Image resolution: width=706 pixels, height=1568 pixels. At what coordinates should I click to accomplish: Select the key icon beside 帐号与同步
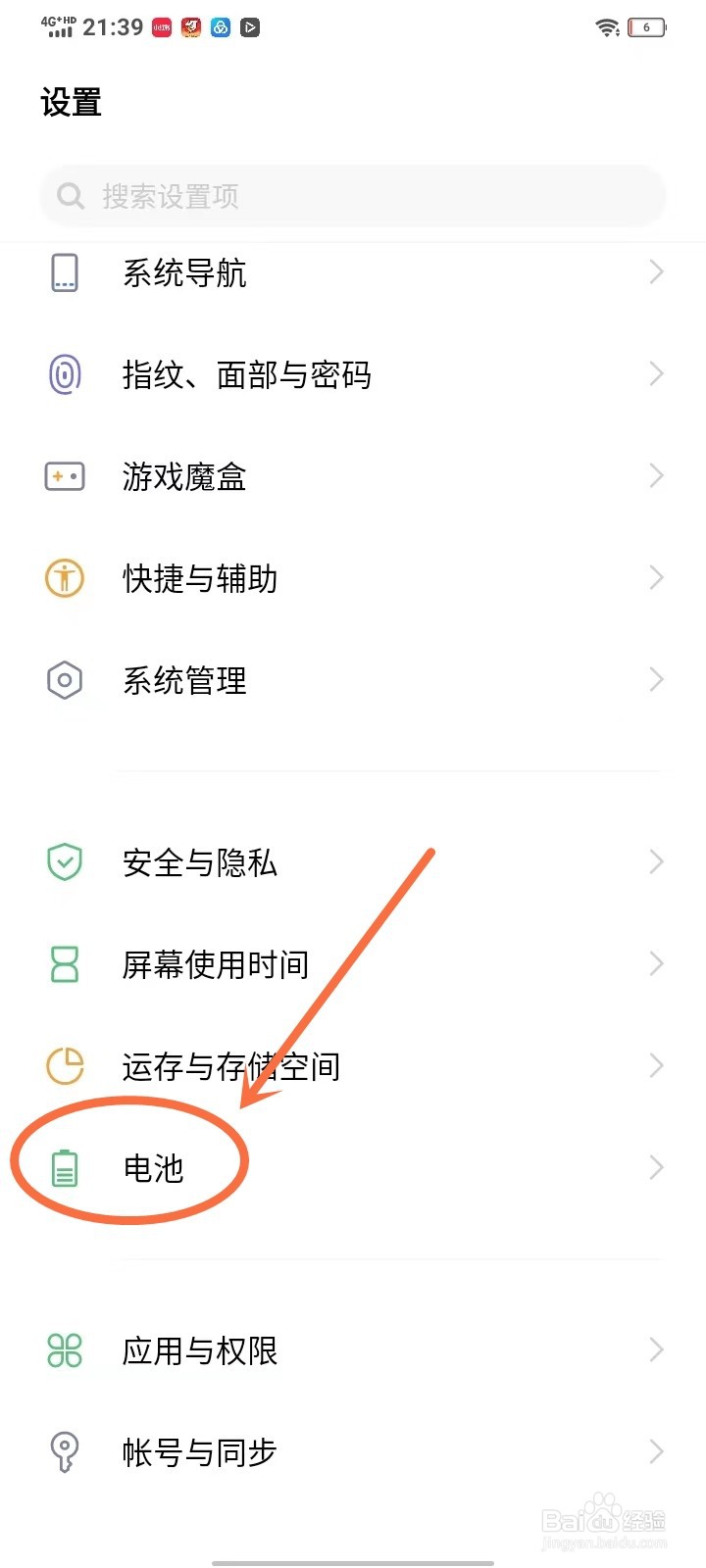pyautogui.click(x=64, y=1453)
